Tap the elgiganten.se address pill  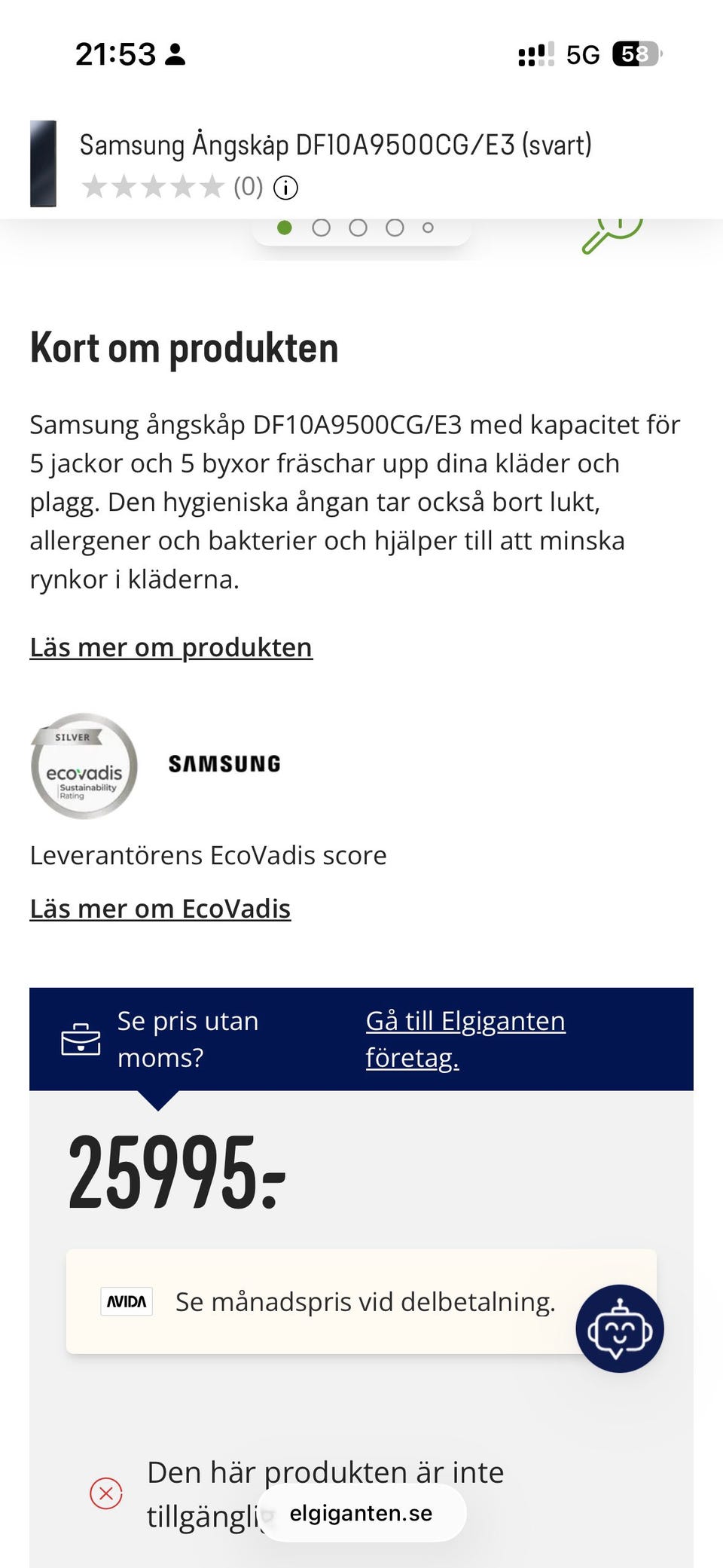[361, 1513]
